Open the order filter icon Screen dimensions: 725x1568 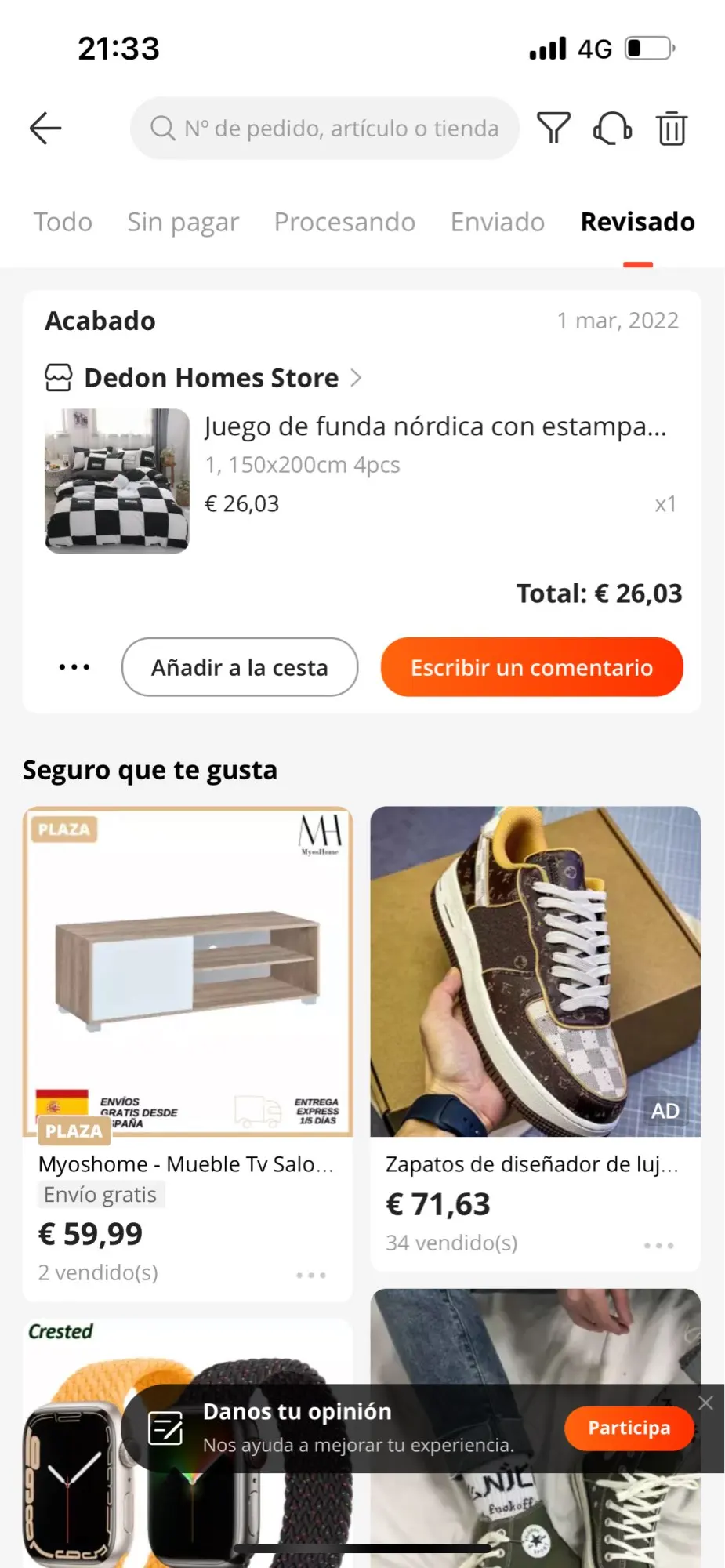(553, 129)
